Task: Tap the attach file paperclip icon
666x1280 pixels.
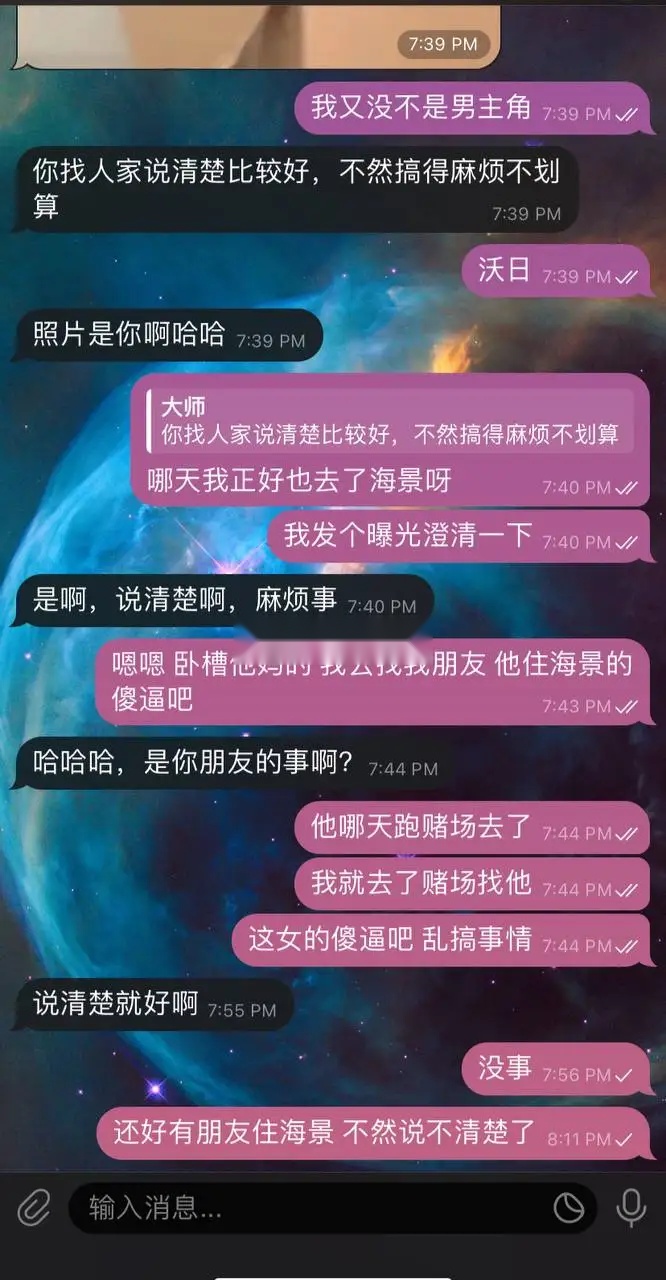Action: coord(33,1208)
